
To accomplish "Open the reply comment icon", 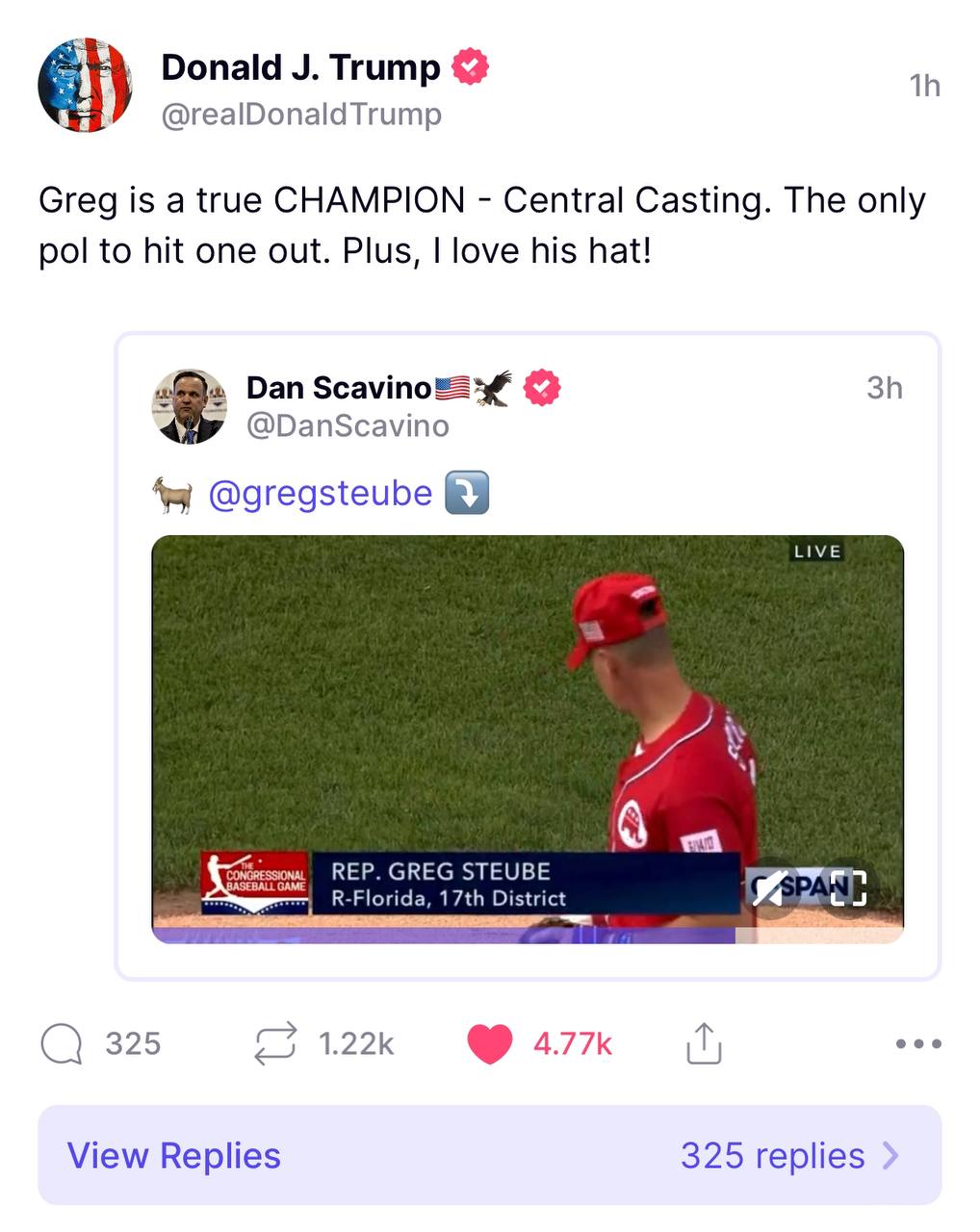I will (62, 1043).
